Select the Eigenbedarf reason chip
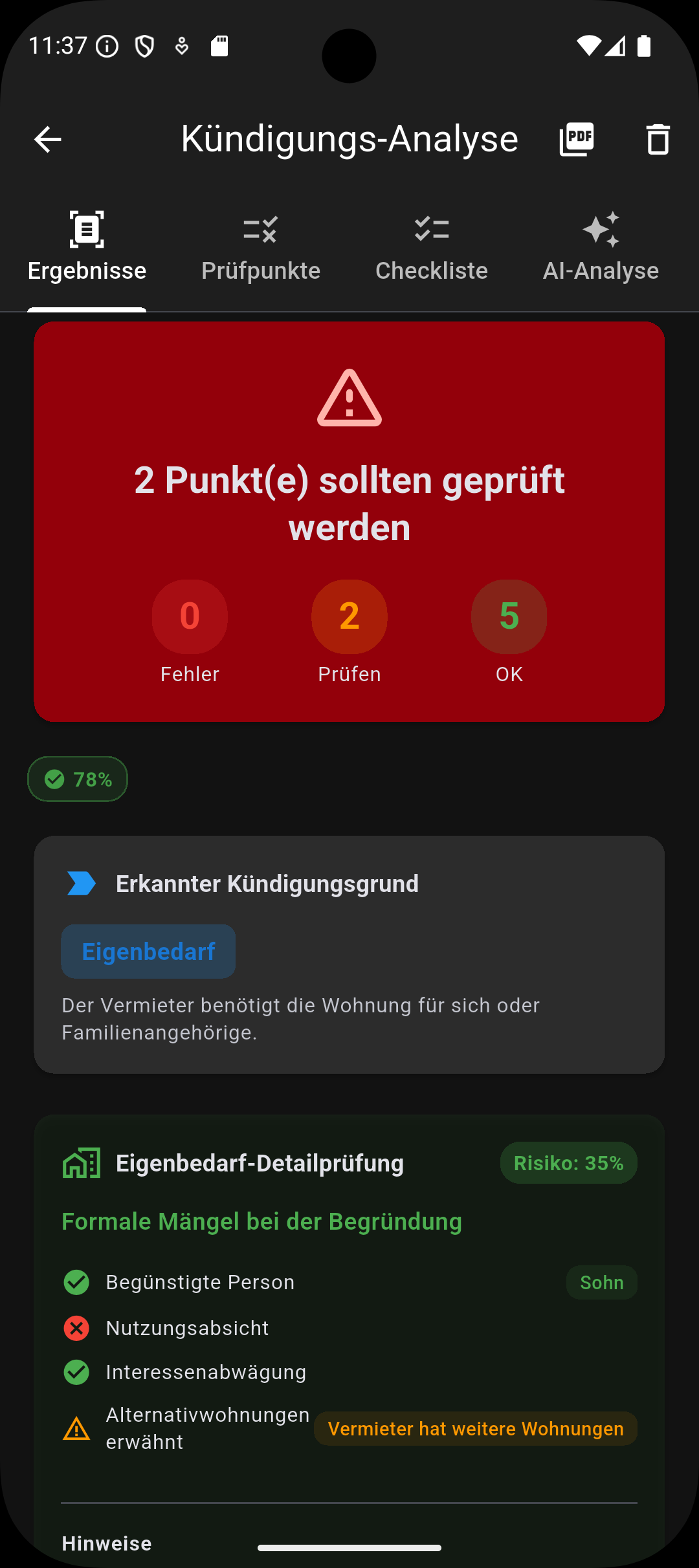699x1568 pixels. (148, 950)
